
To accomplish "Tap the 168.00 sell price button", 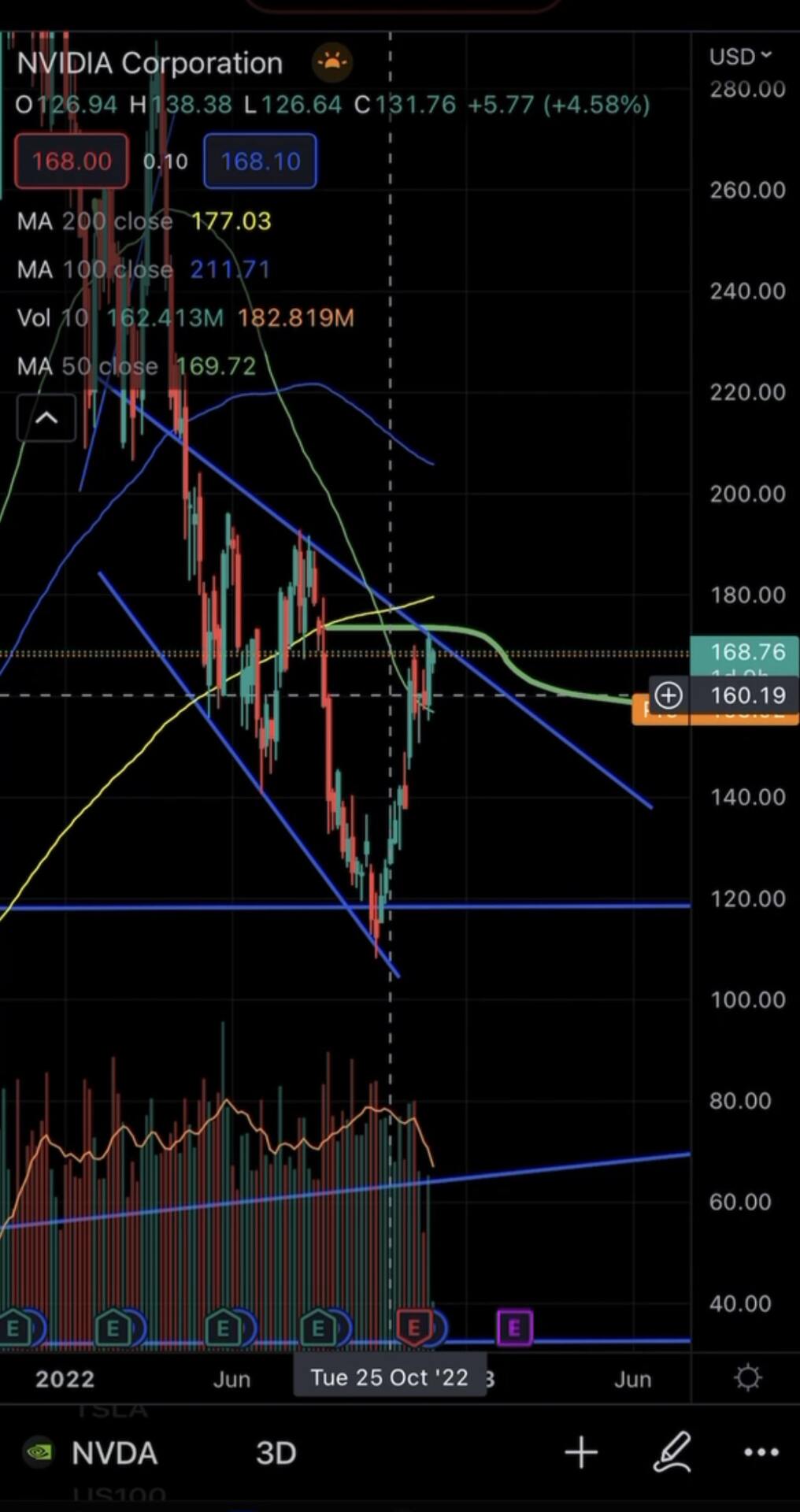I will click(x=71, y=161).
